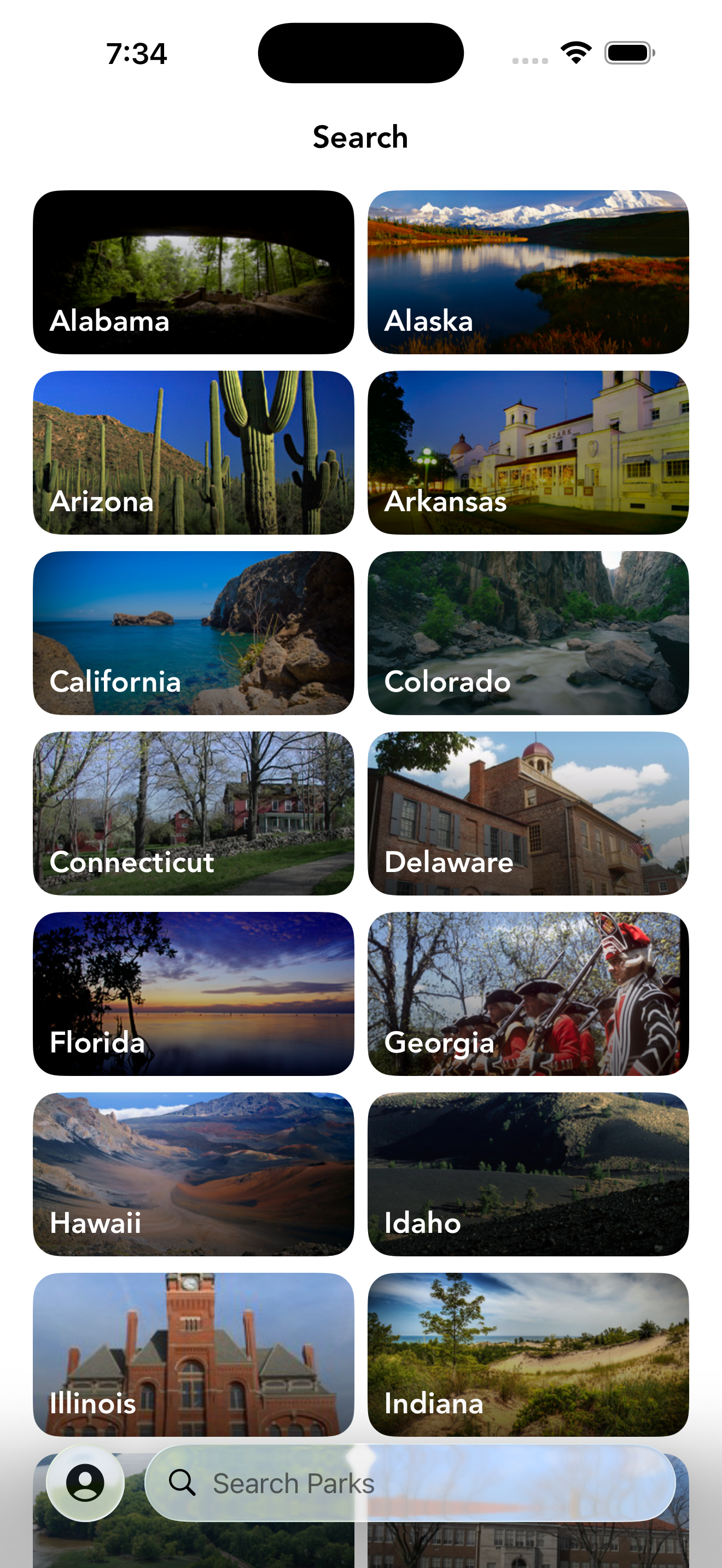The height and width of the screenshot is (1568, 722).
Task: View parks in California
Action: click(x=194, y=631)
